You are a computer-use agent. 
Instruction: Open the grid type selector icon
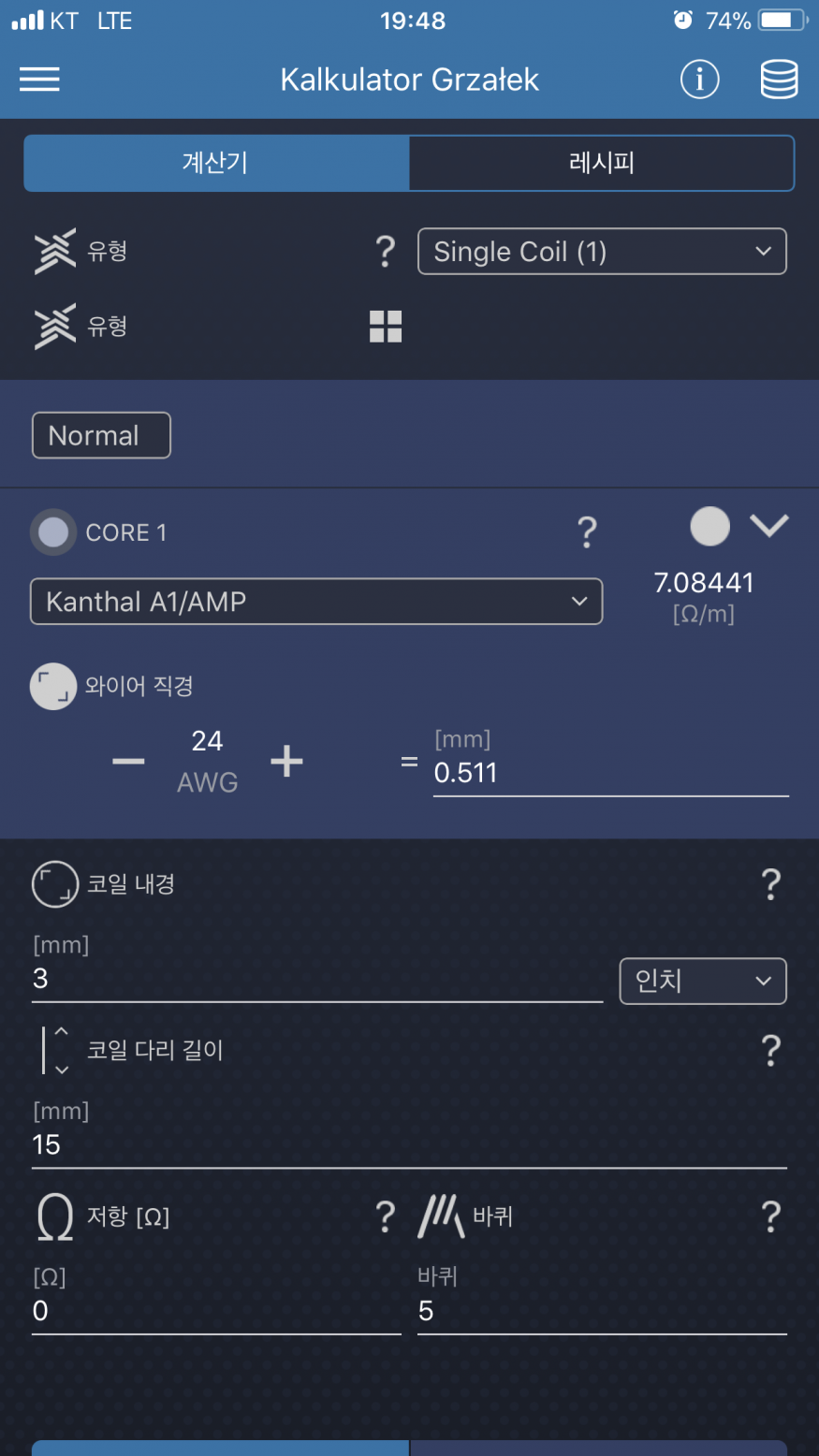(x=385, y=327)
